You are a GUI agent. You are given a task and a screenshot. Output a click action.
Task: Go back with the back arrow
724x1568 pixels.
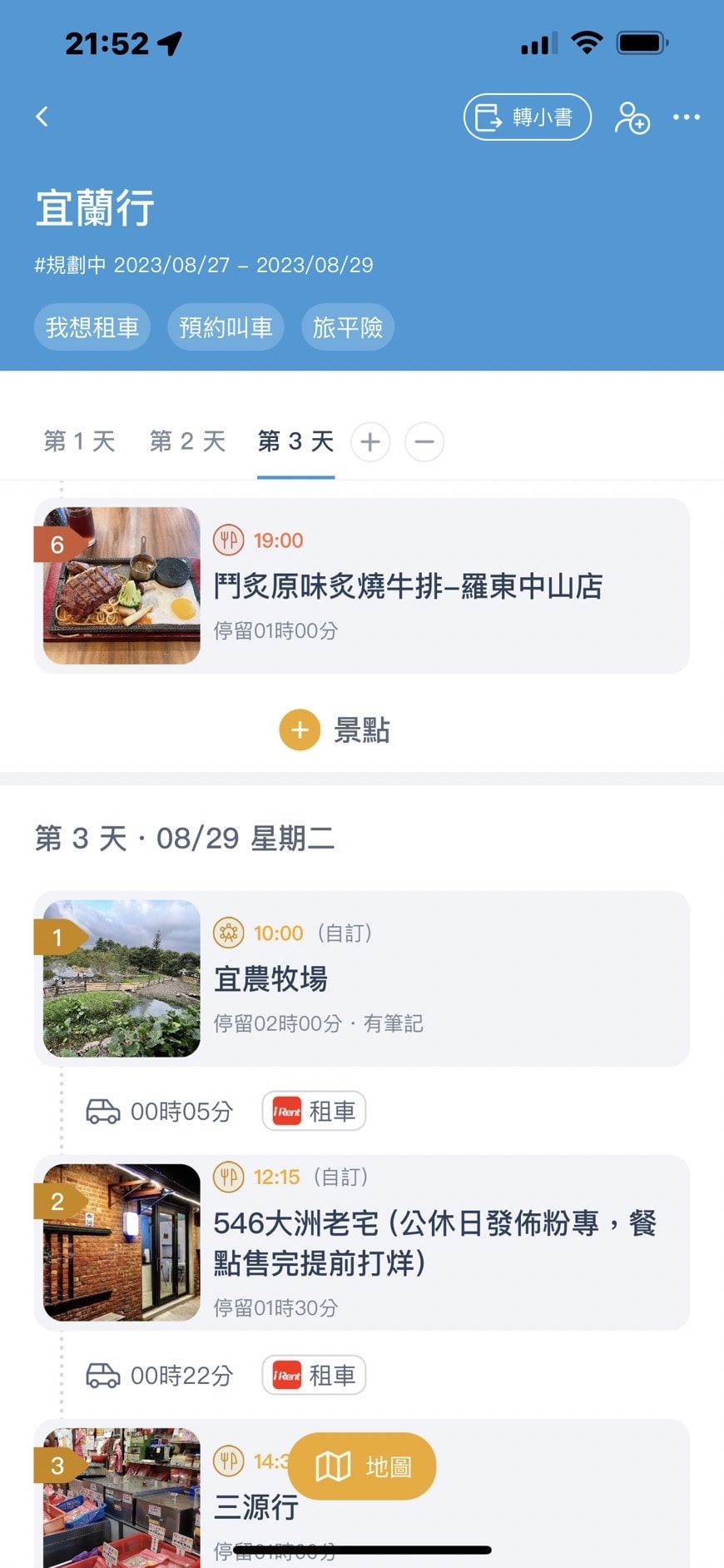click(x=42, y=117)
